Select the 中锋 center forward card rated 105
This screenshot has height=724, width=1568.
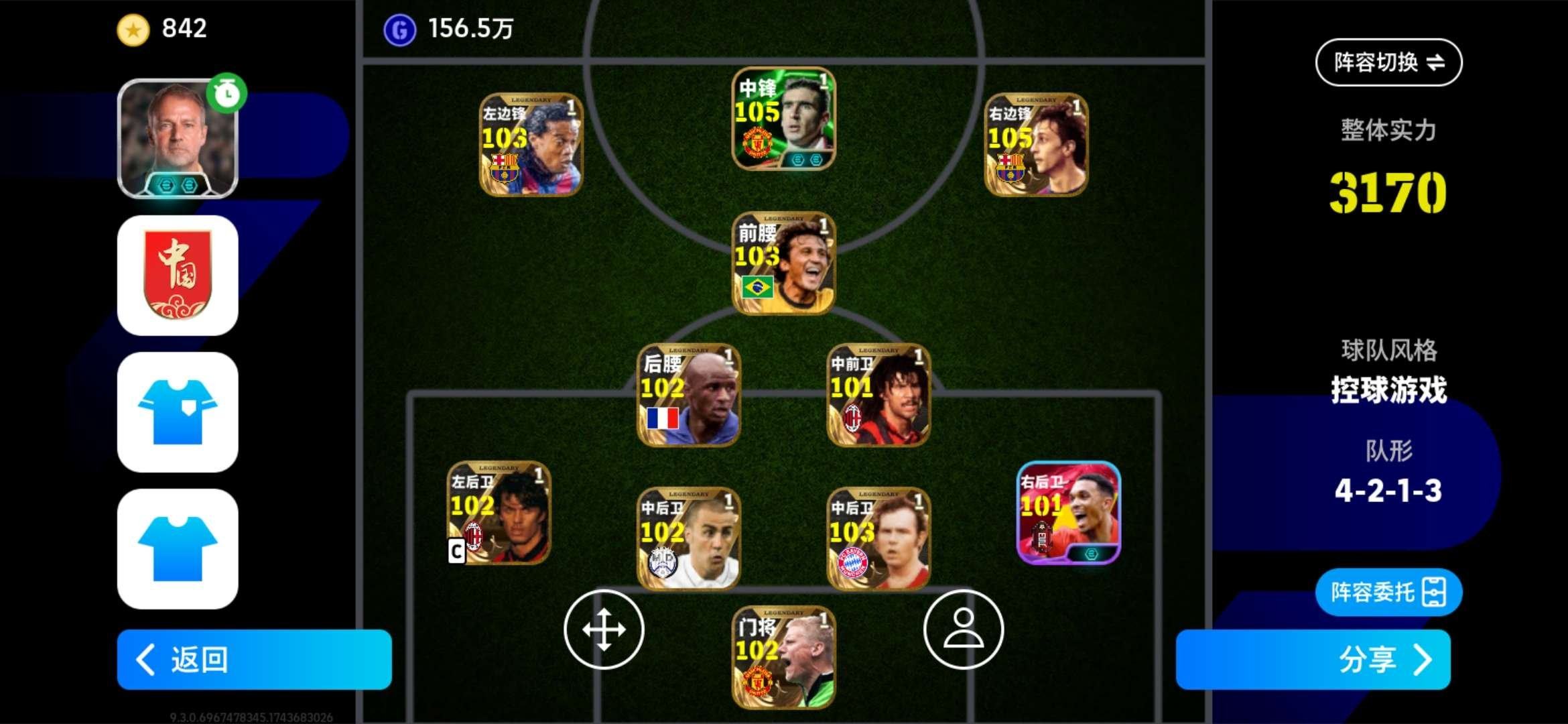(x=783, y=119)
